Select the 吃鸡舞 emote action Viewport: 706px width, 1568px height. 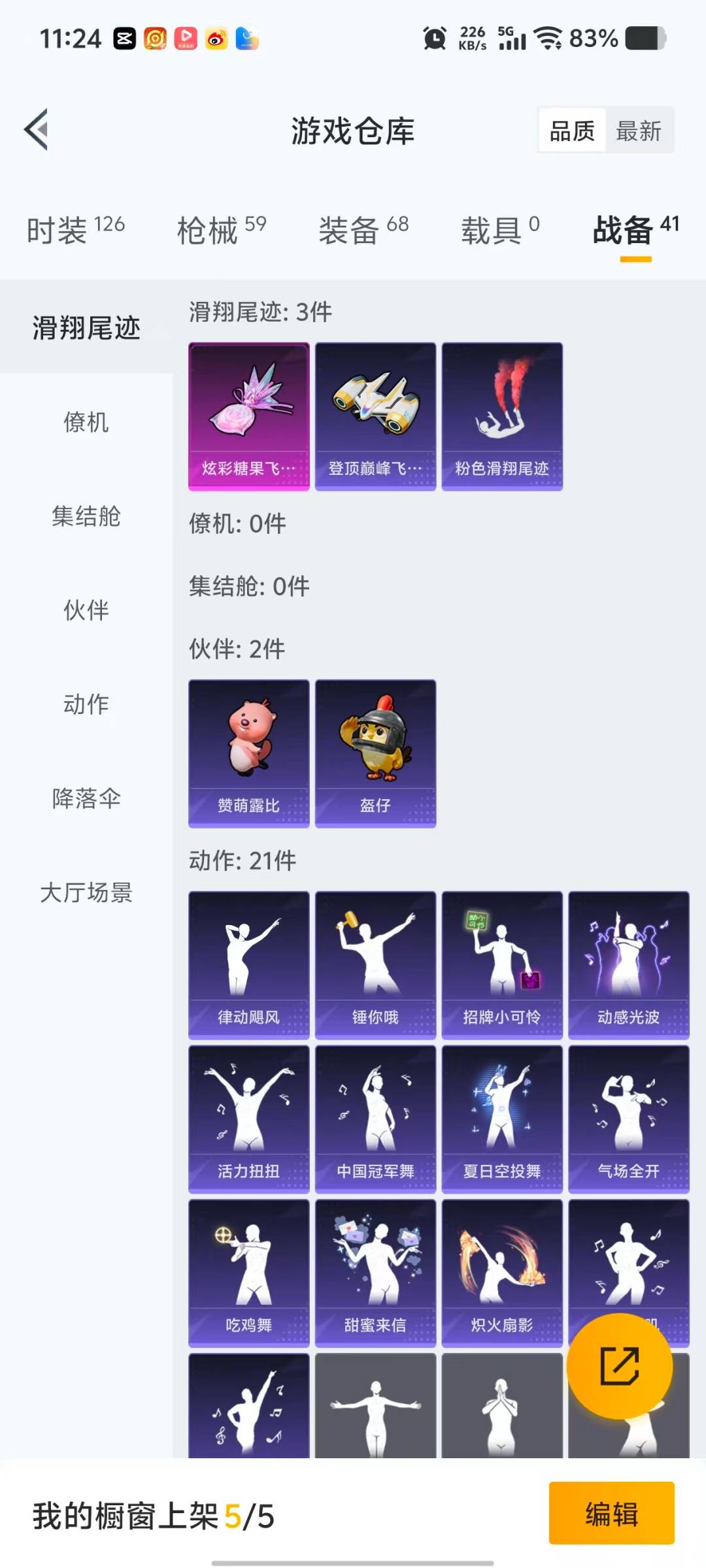click(249, 1274)
